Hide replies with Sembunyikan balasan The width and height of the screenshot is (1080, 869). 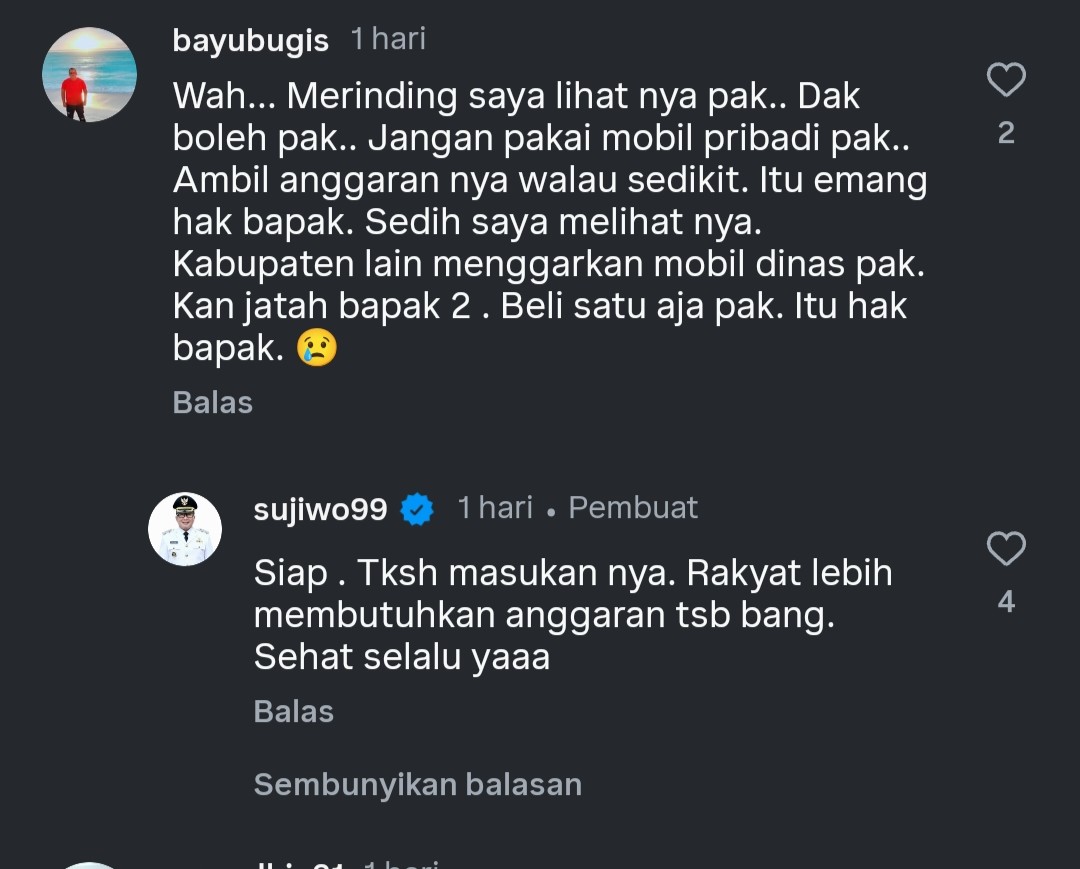click(x=417, y=784)
